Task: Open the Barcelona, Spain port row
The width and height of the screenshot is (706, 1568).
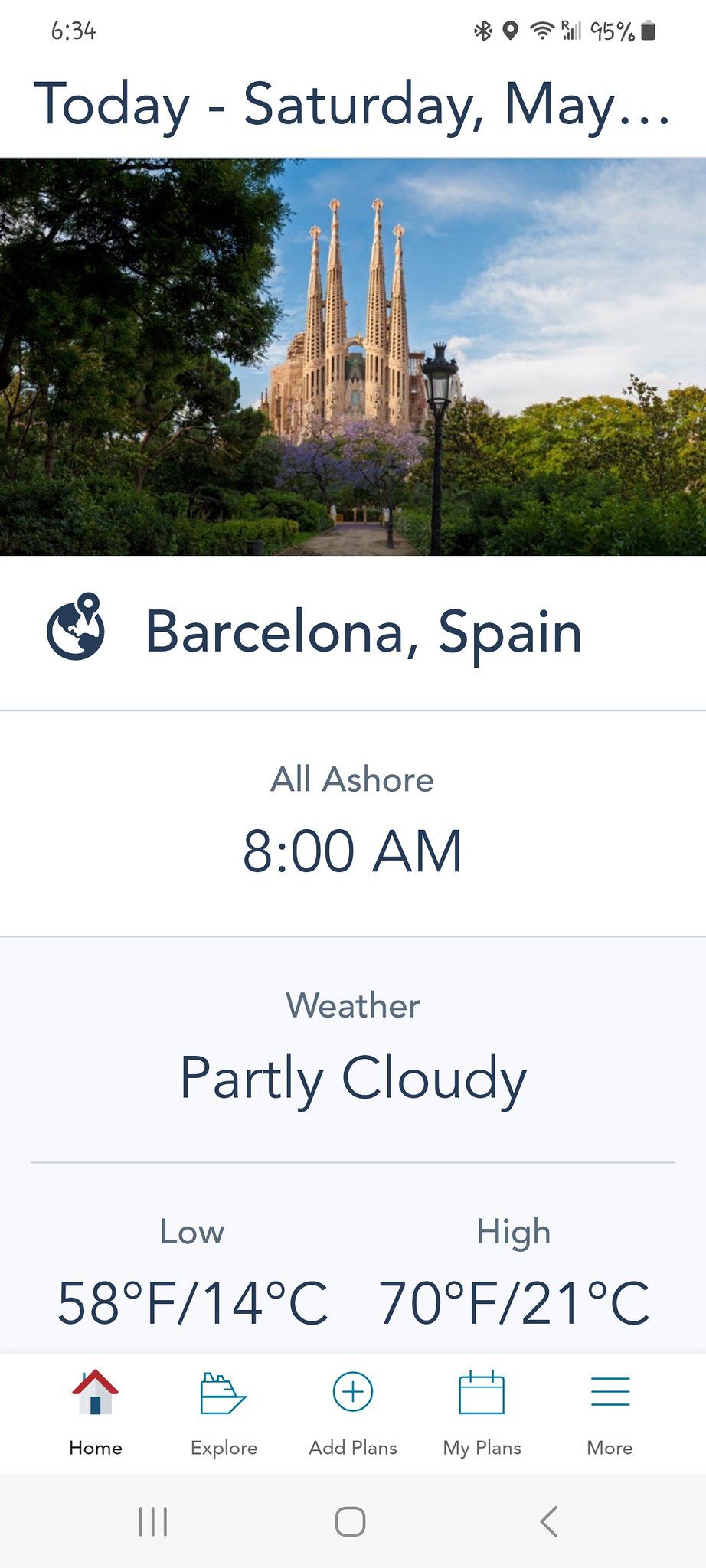Action: point(353,632)
